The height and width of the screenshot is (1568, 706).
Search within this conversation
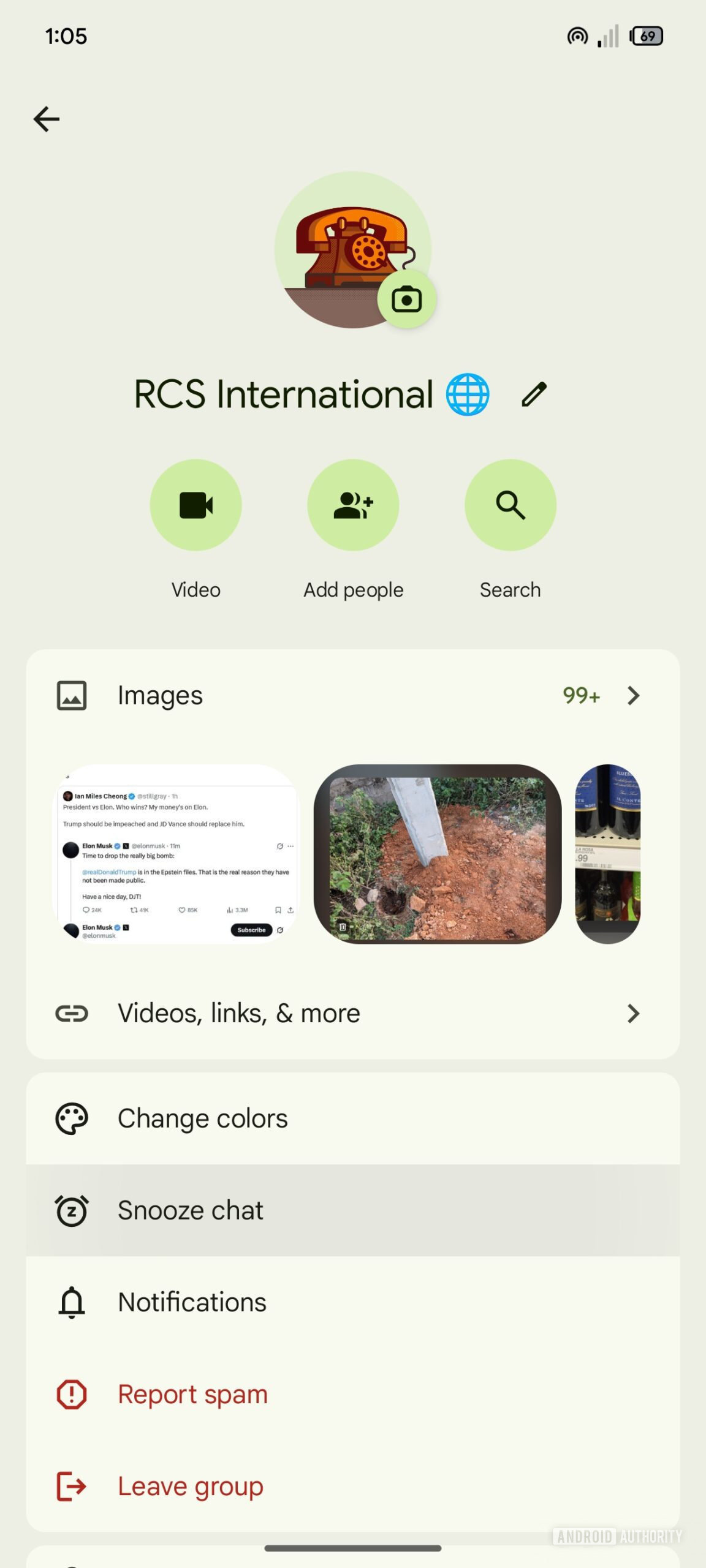pos(510,505)
